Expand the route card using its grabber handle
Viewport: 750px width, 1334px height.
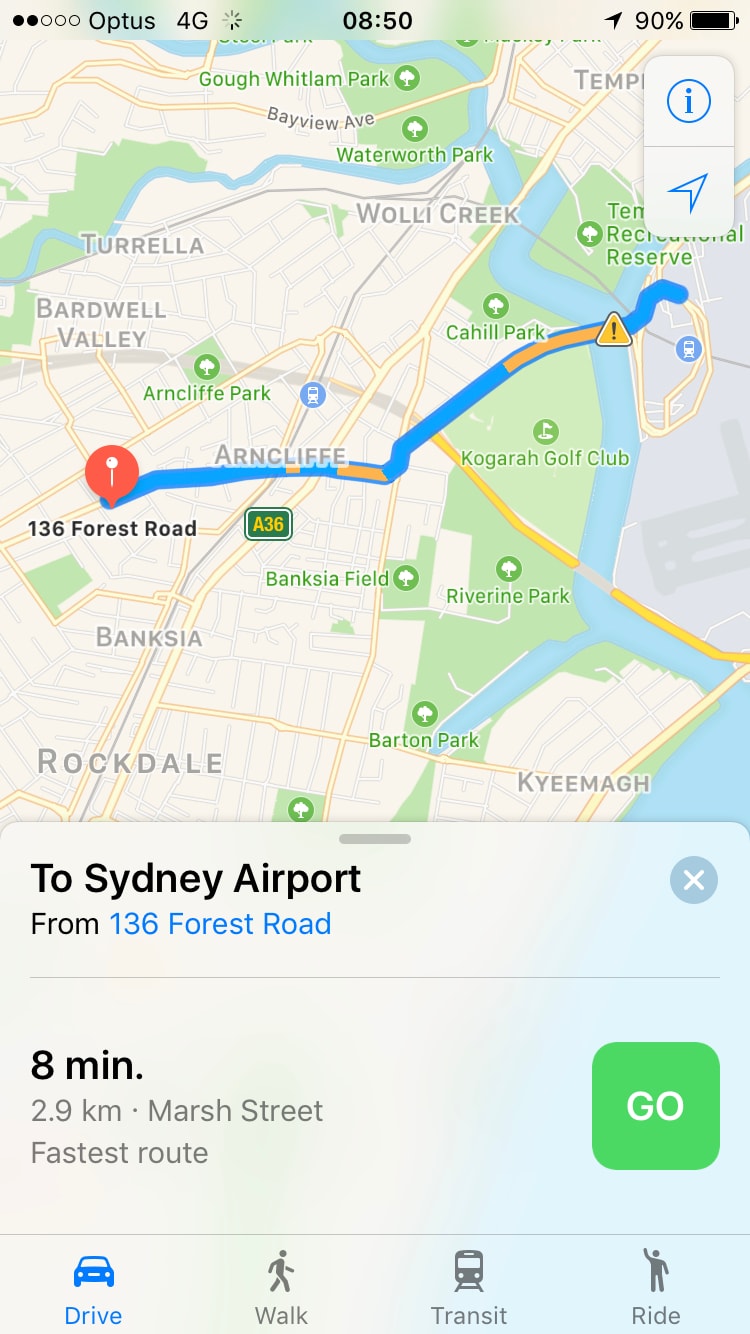tap(375, 838)
